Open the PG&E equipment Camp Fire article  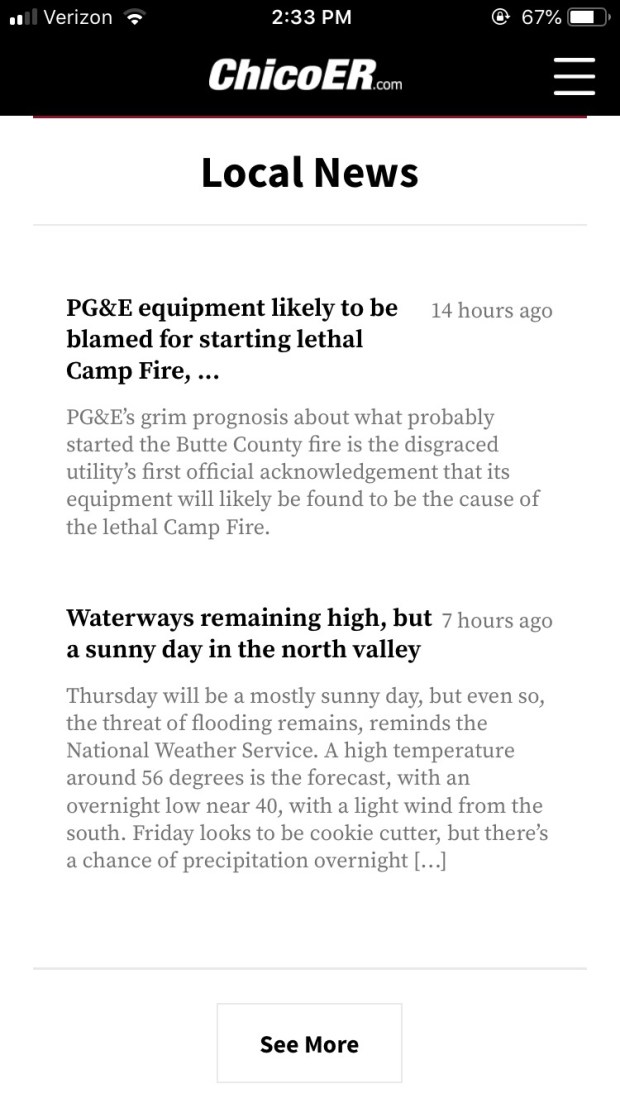tap(231, 339)
